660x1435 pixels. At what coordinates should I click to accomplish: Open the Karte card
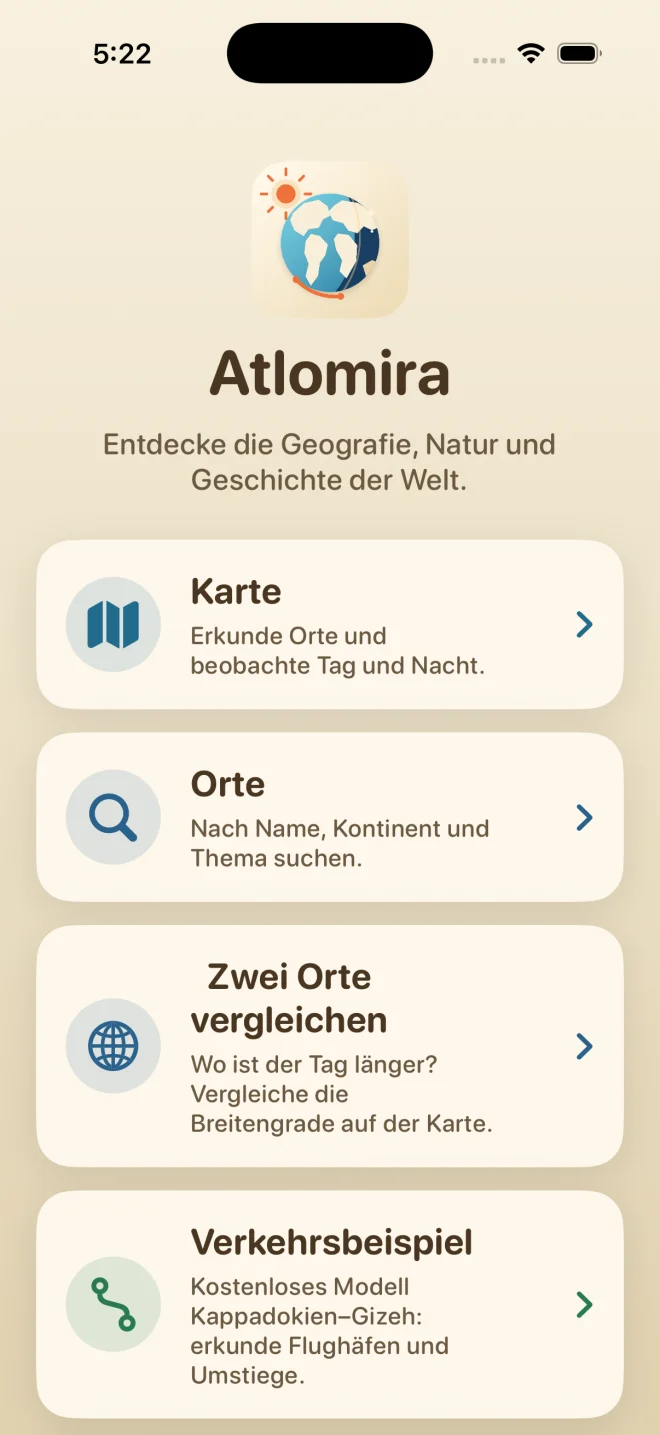(330, 625)
